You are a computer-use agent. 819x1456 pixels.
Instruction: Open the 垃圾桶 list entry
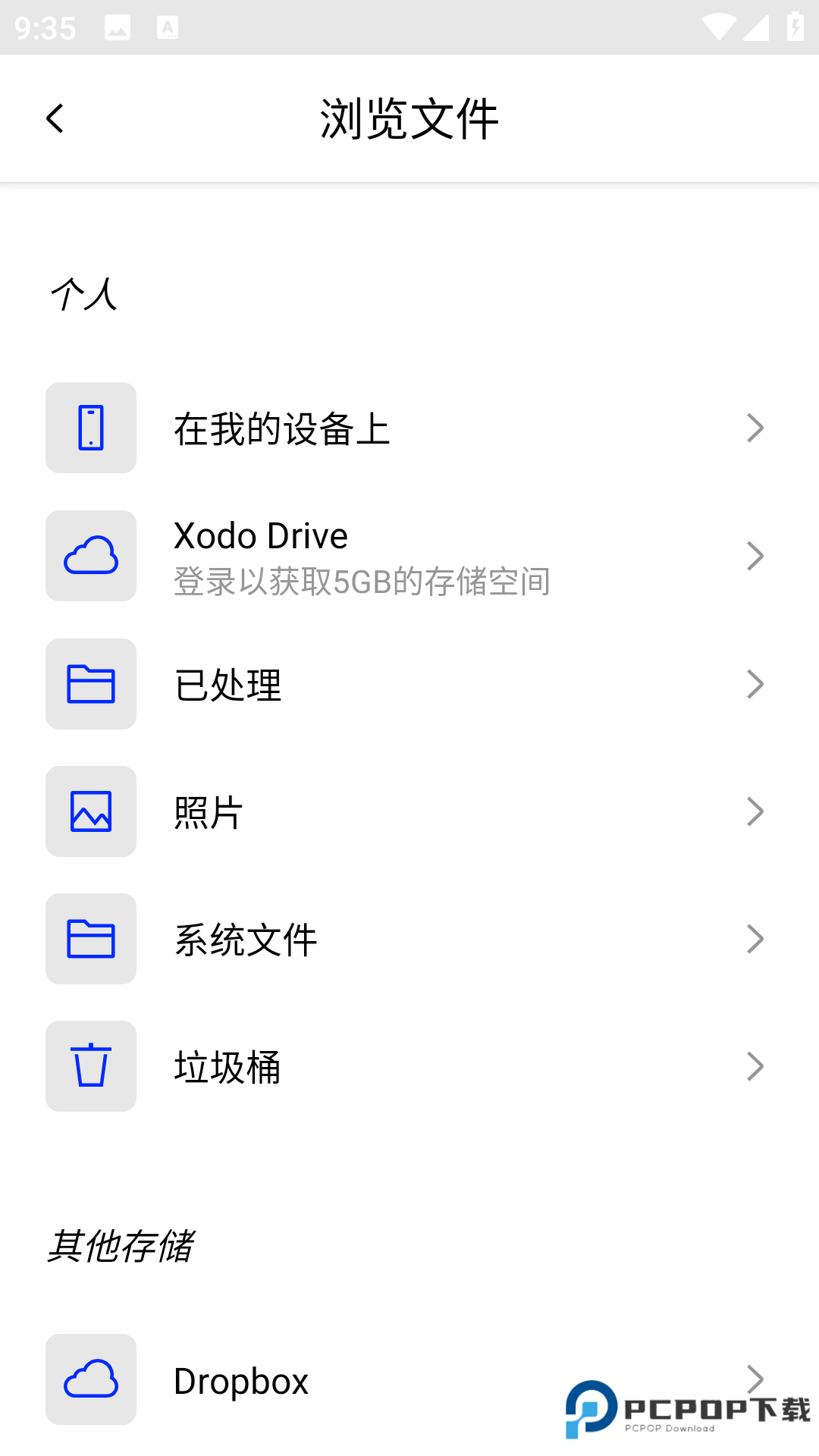[227, 1066]
